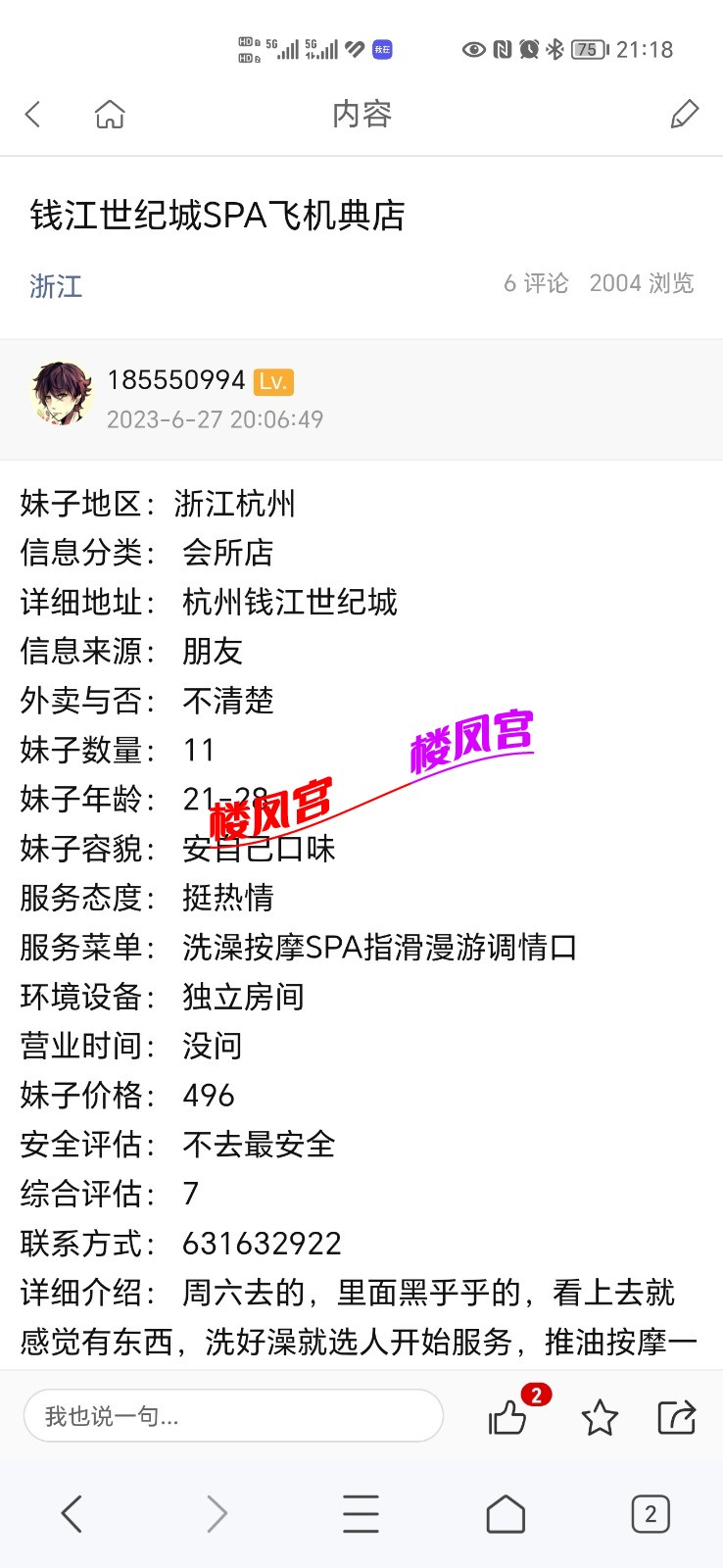Tap the star favorite icon

(600, 1416)
